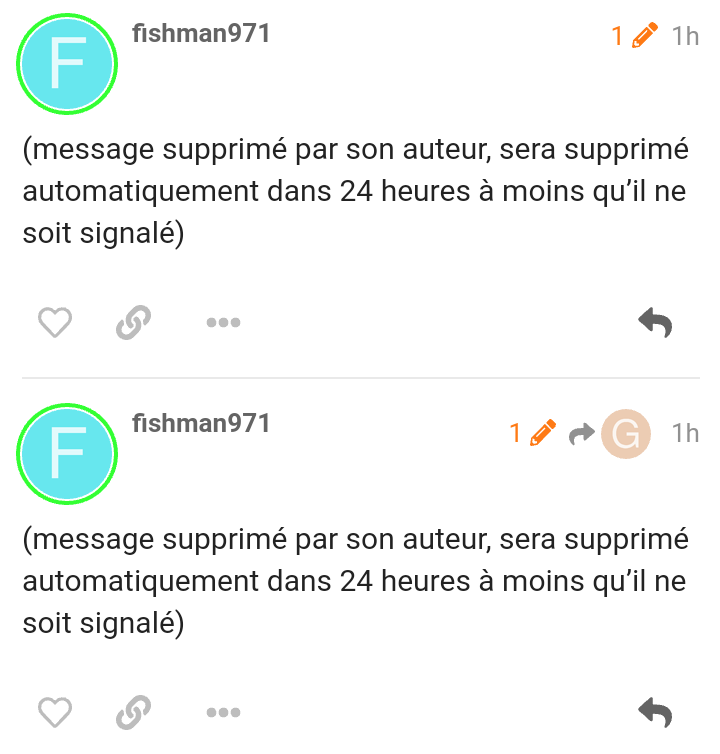Show more actions for the second post
Image resolution: width=720 pixels, height=754 pixels.
pos(222,712)
